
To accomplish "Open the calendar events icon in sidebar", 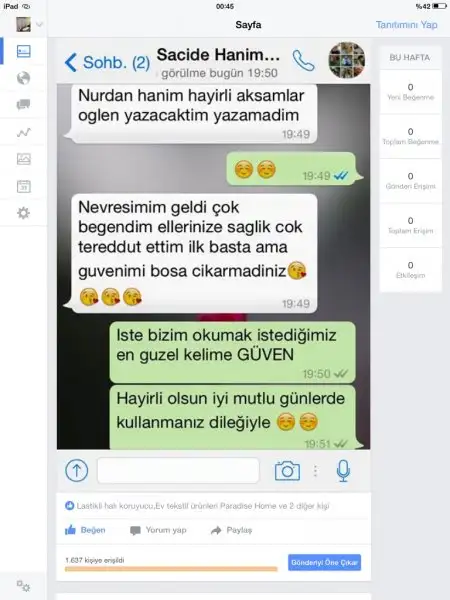I will 23,186.
